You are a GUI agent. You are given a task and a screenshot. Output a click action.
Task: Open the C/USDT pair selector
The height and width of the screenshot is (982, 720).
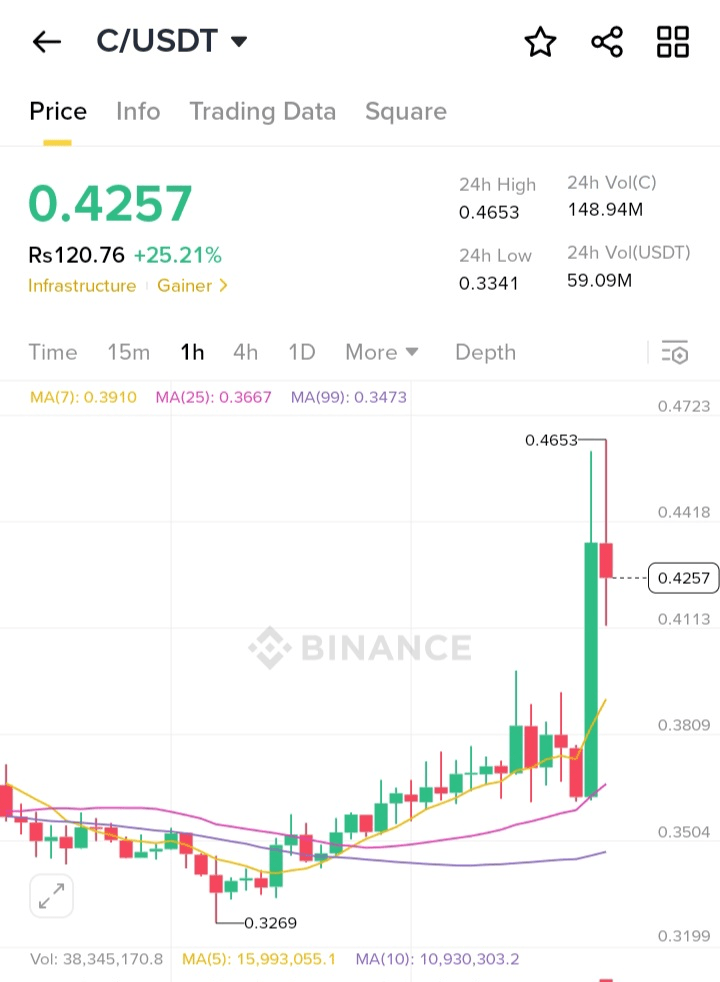[x=171, y=42]
